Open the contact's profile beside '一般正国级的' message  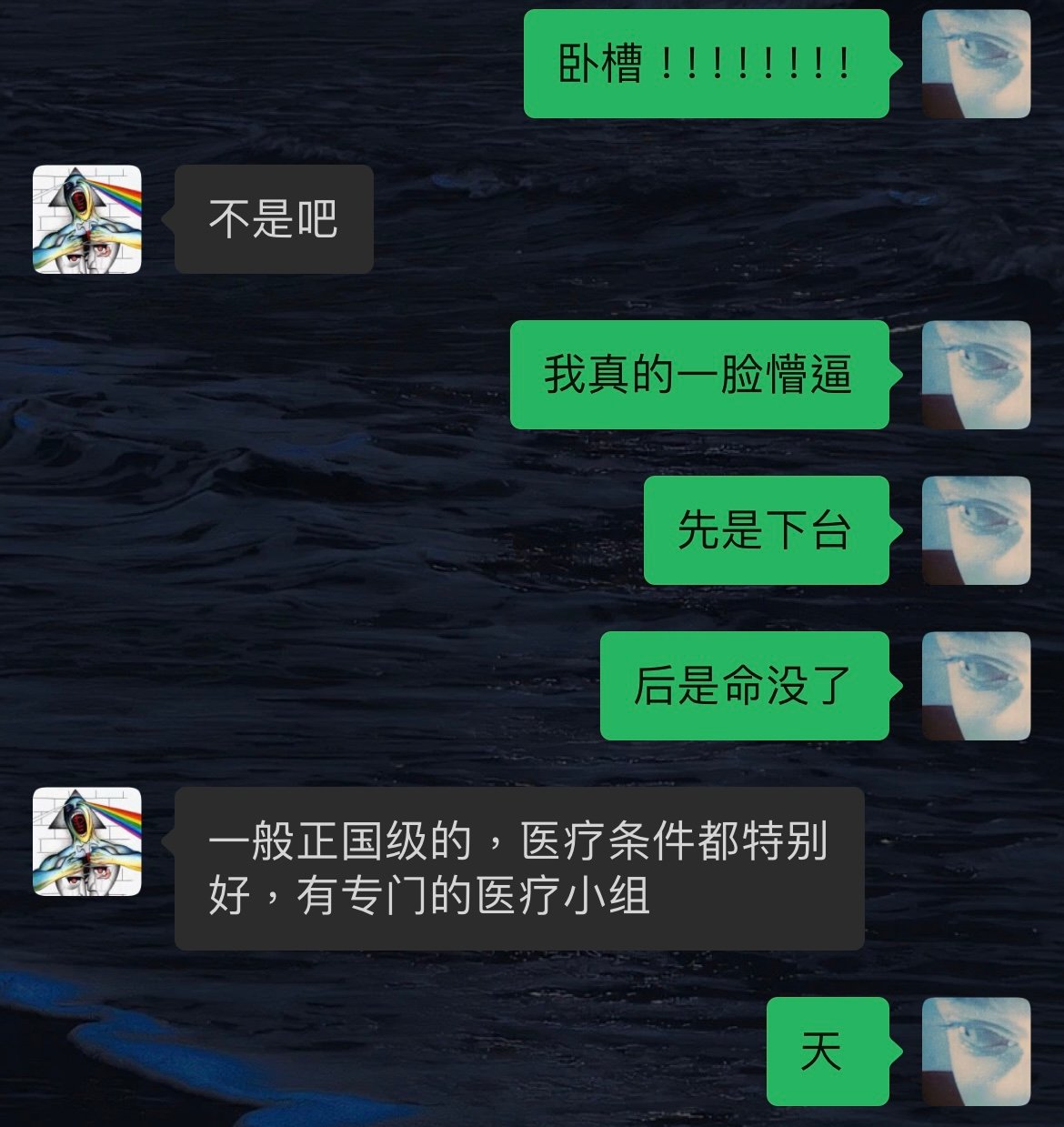(87, 841)
